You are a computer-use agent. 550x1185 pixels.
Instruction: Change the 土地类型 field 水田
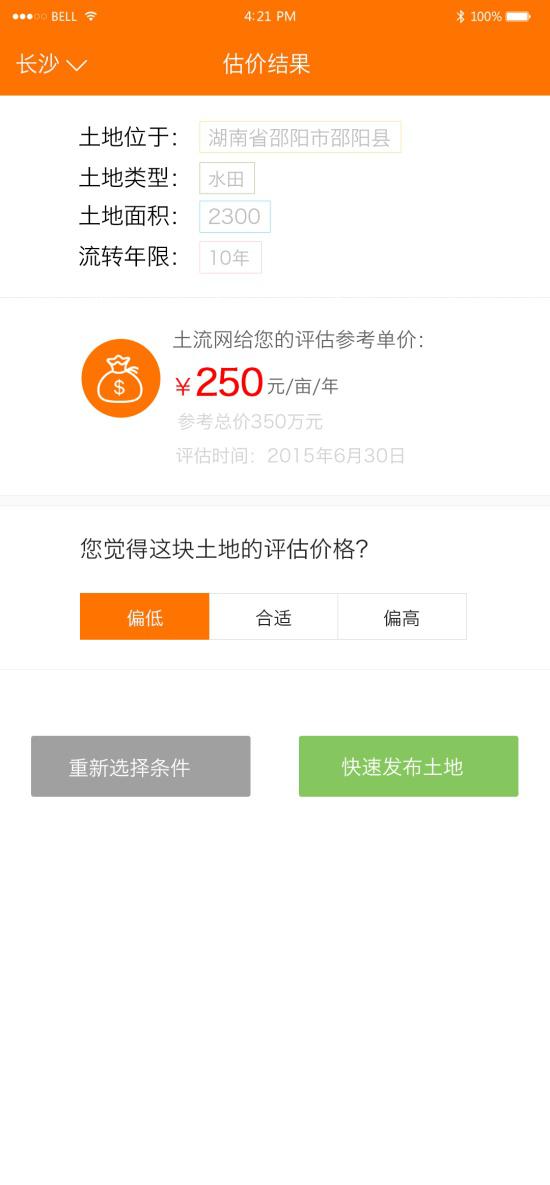tap(227, 178)
